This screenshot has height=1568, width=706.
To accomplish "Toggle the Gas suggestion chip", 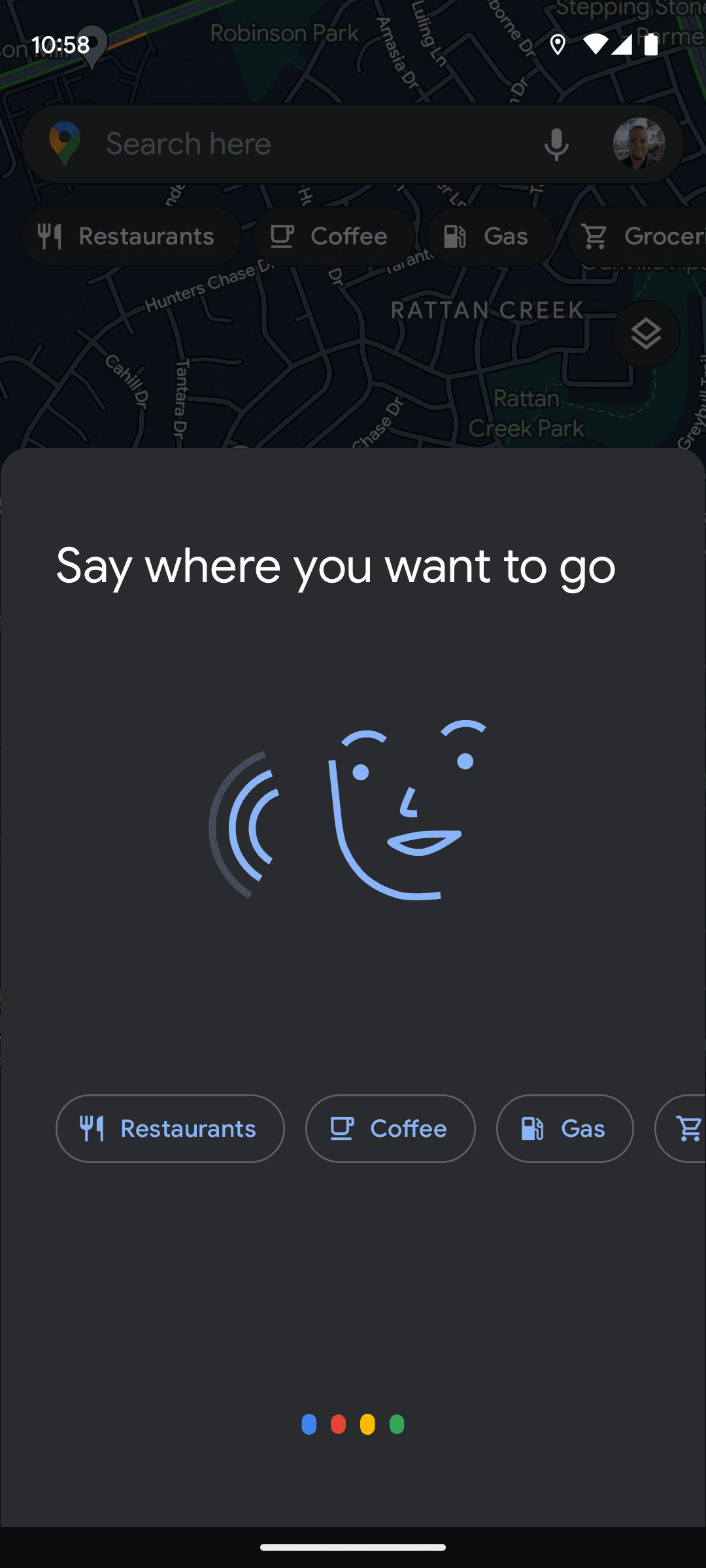I will [x=564, y=1128].
